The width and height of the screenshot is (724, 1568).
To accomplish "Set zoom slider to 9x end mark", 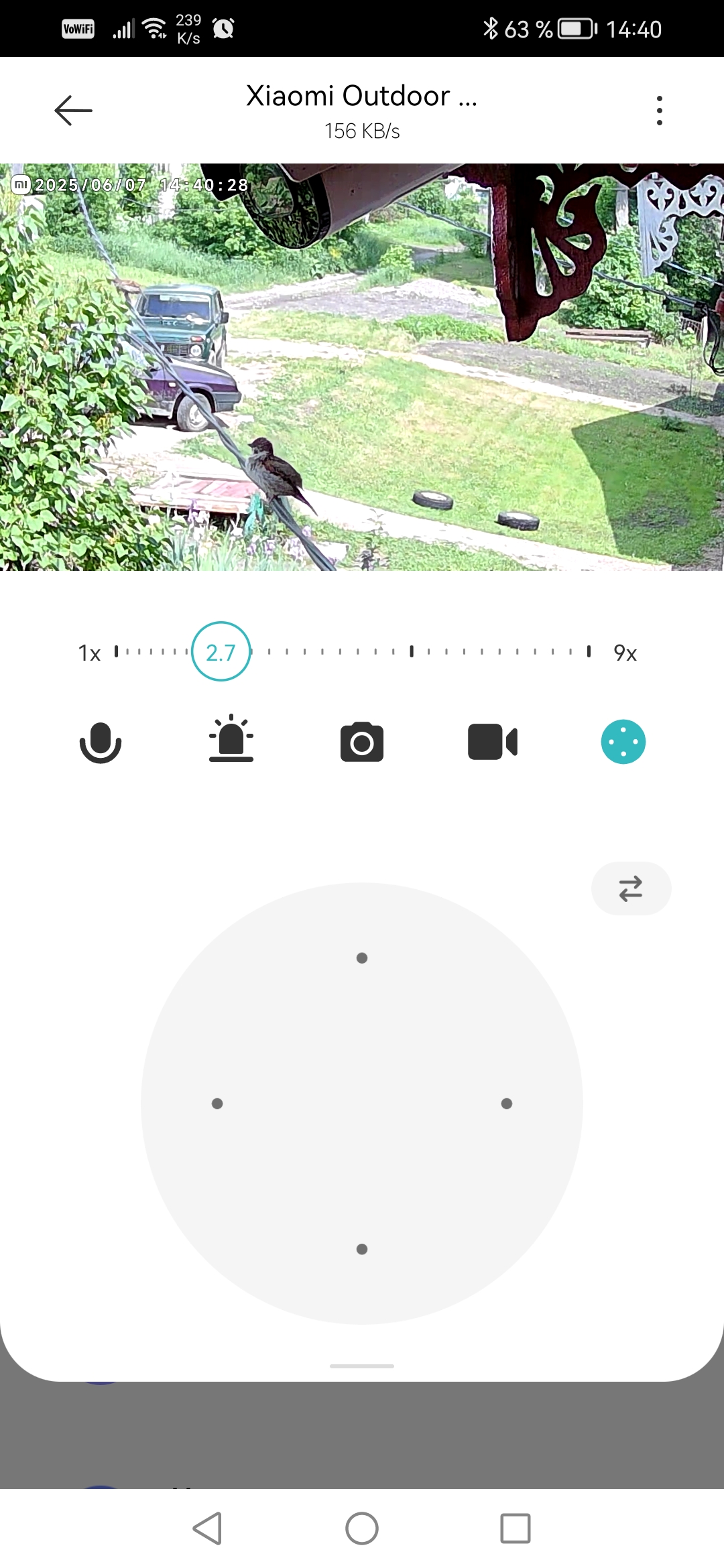I will 589,651.
